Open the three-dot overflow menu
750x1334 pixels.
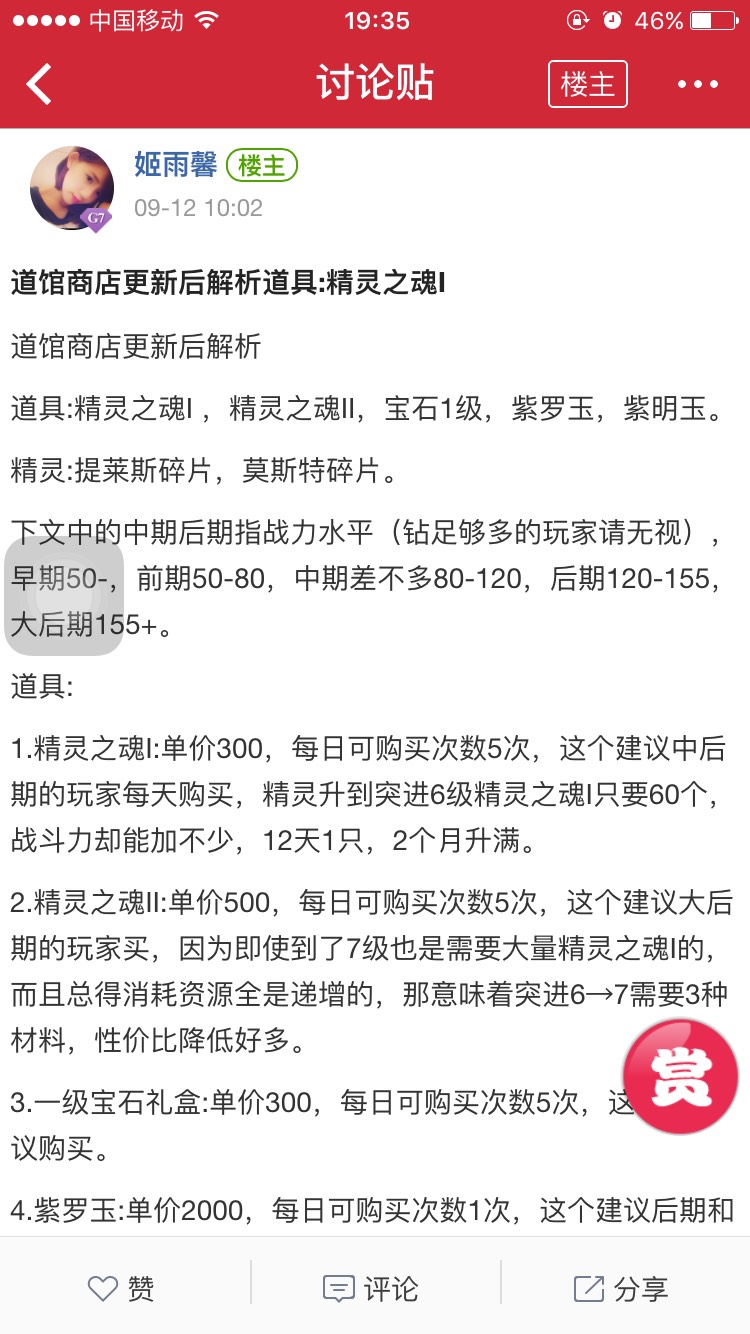697,84
